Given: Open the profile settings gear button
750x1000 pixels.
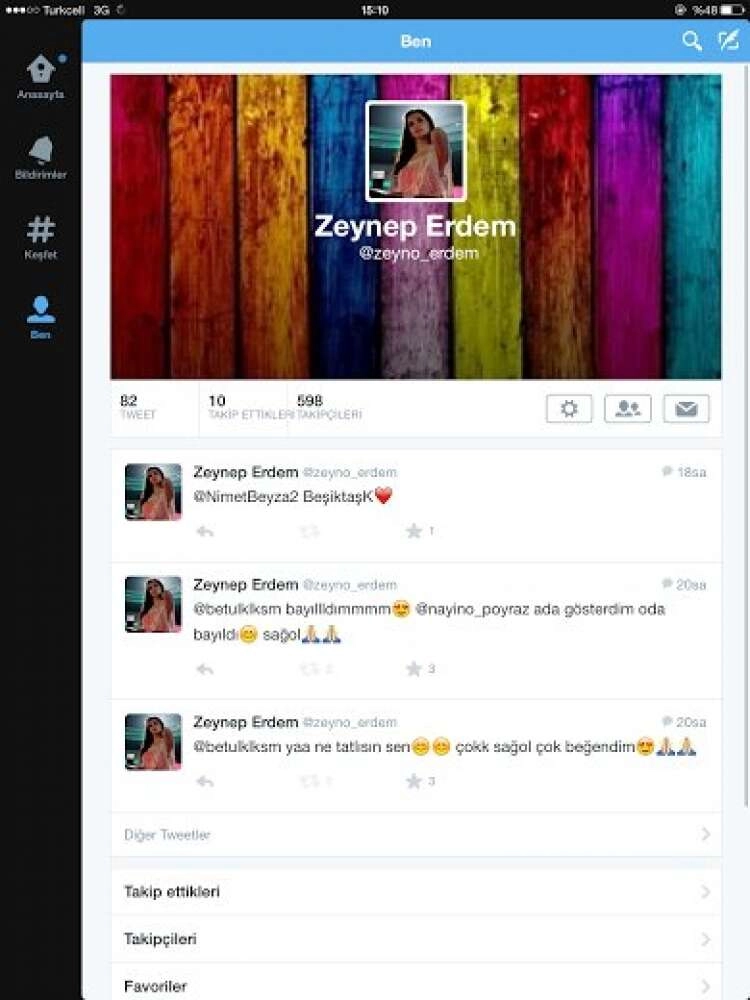Looking at the screenshot, I should point(569,408).
